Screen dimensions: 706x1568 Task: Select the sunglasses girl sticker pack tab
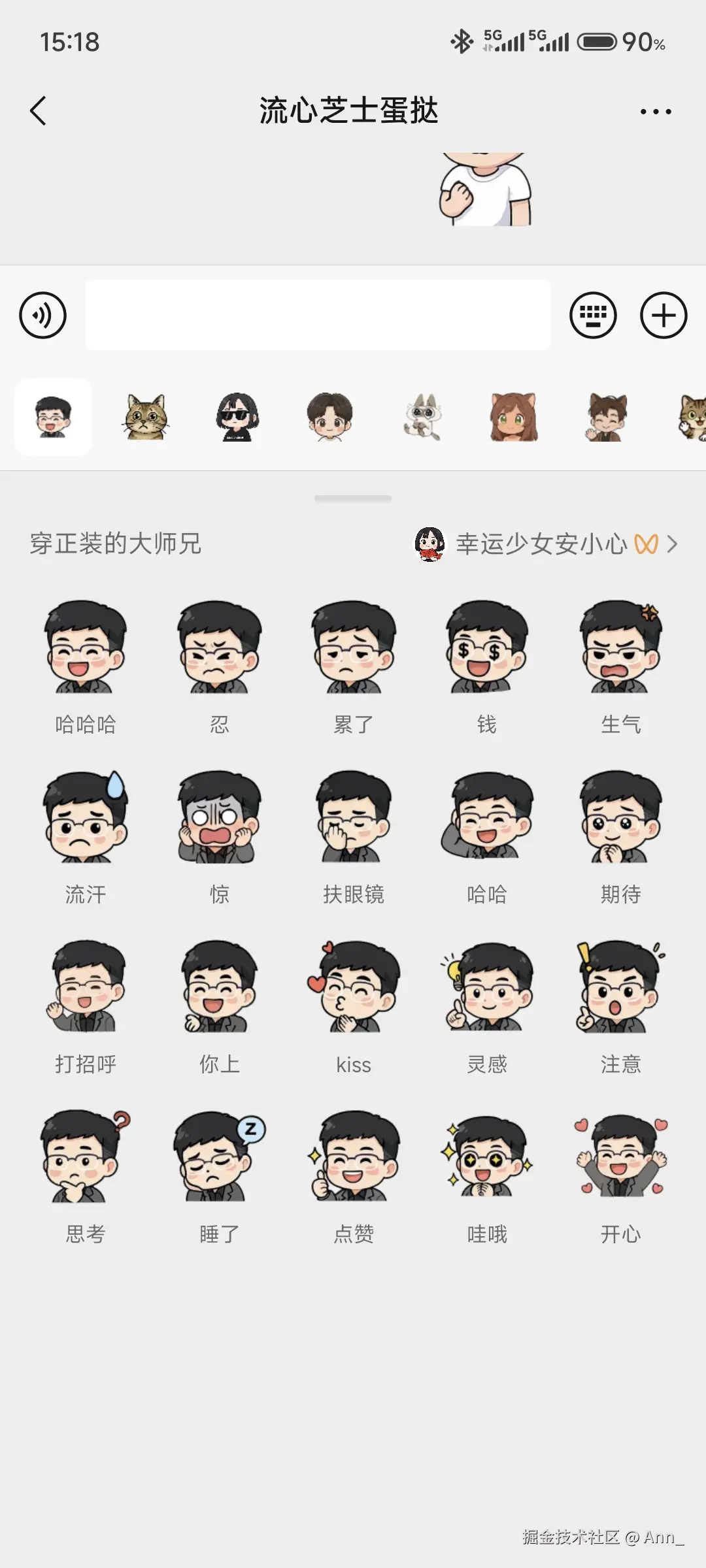point(237,418)
